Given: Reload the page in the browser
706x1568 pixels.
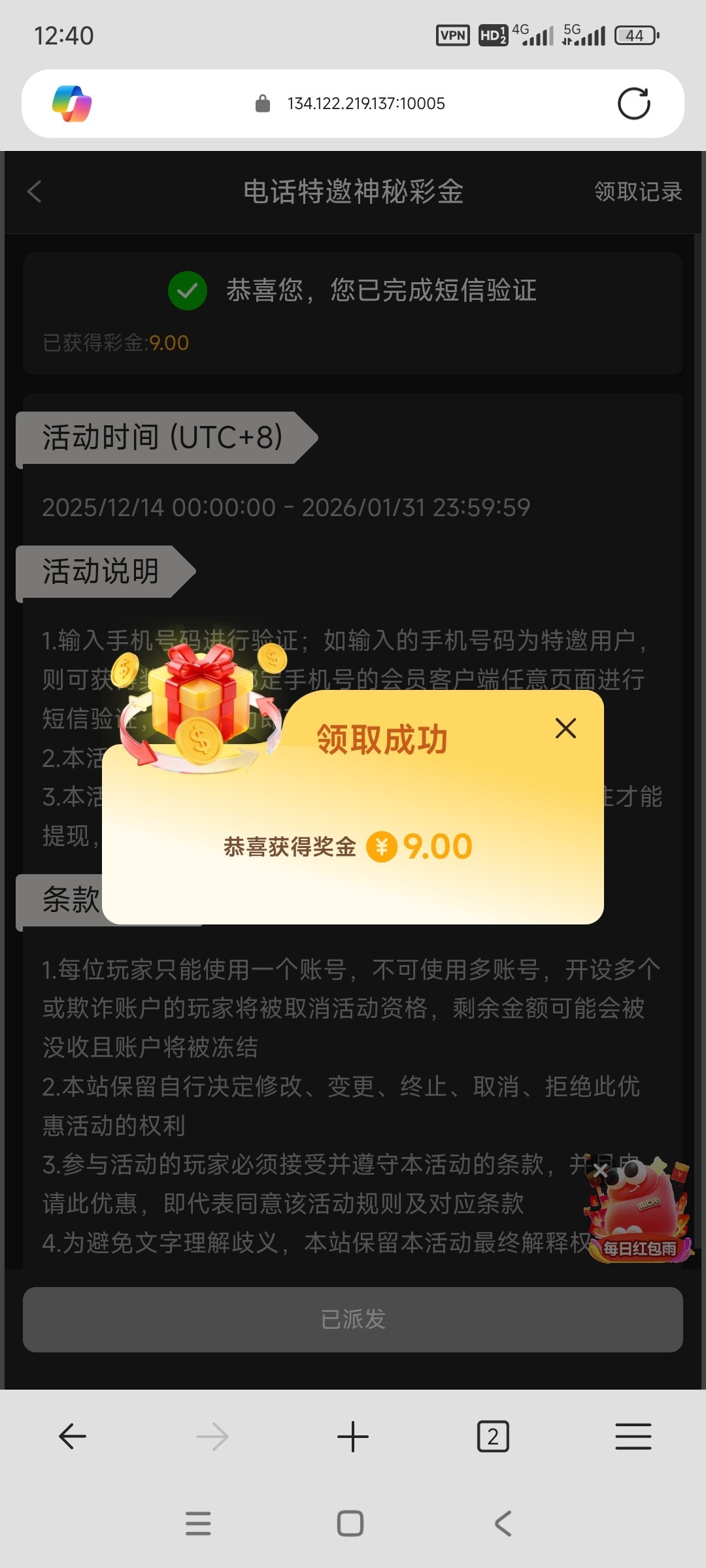Looking at the screenshot, I should (x=633, y=104).
